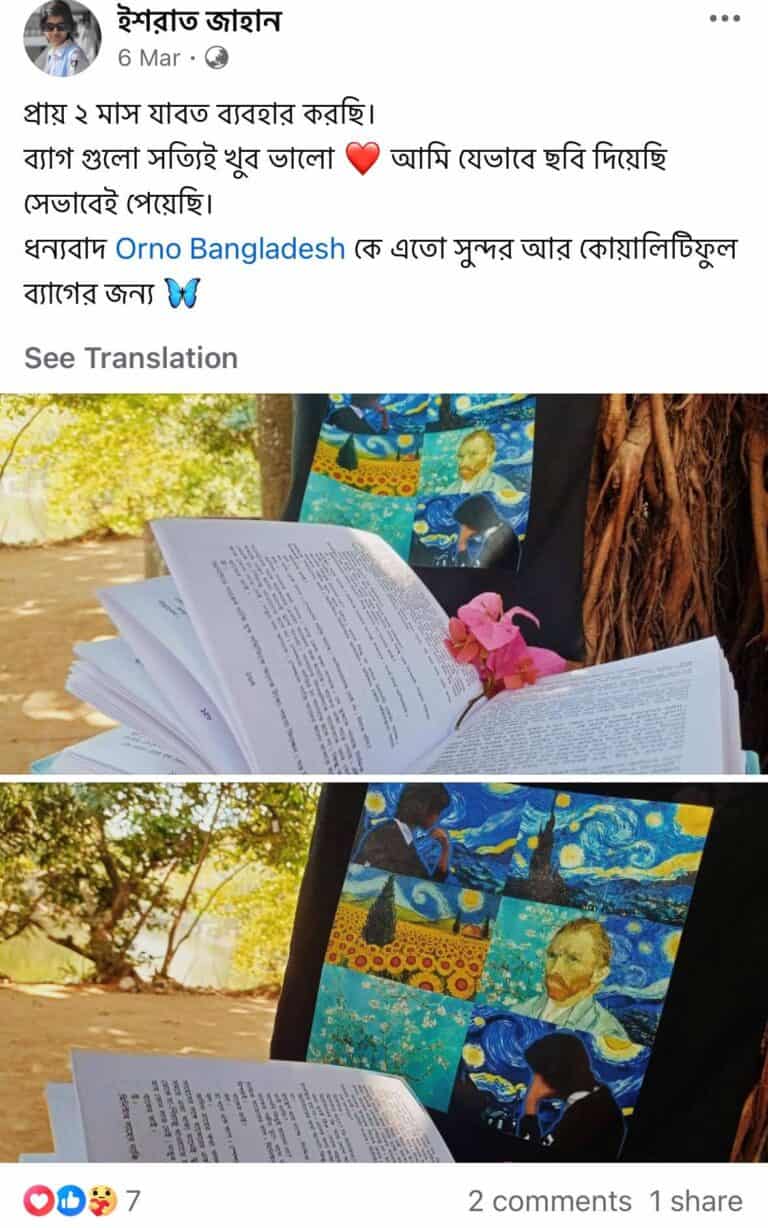Open the 2 comments
Screen dimensions: 768x1228
[549, 1201]
